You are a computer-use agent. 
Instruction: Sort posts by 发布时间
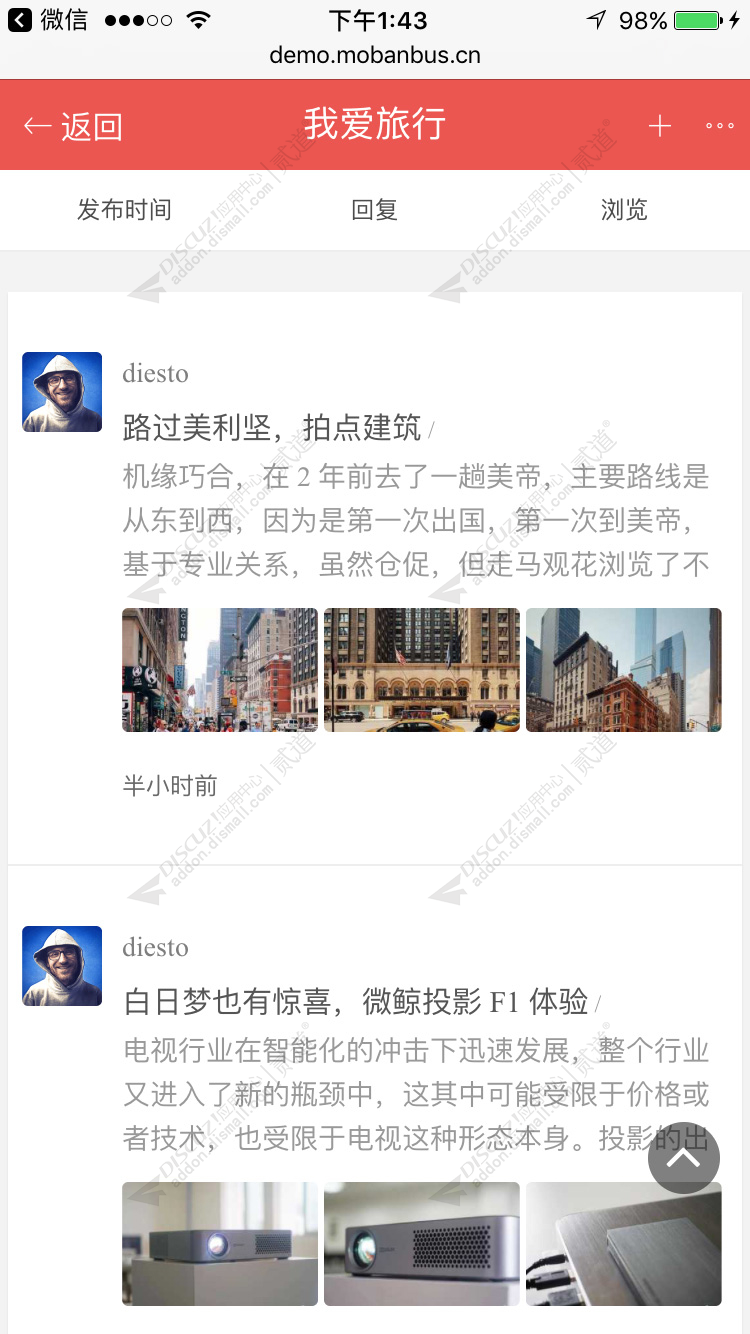click(x=124, y=210)
